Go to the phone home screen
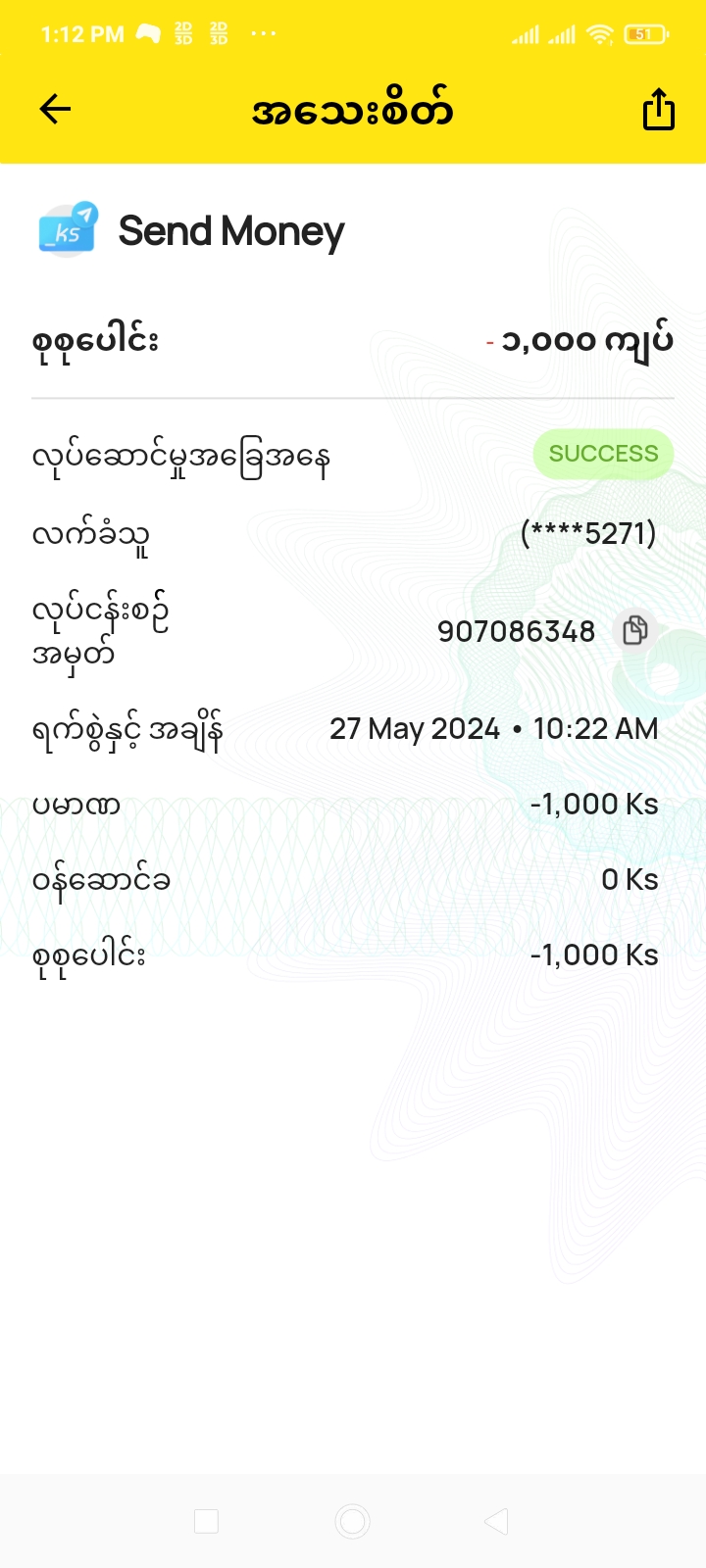The height and width of the screenshot is (1568, 706). (352, 1521)
